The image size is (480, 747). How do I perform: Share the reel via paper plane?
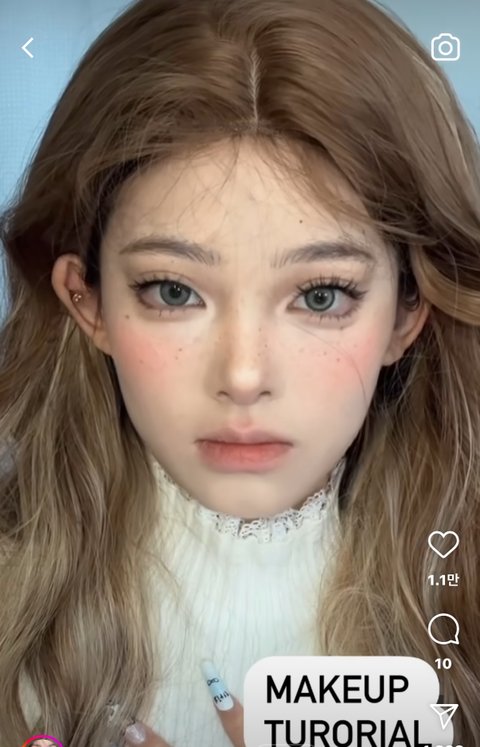(x=444, y=715)
